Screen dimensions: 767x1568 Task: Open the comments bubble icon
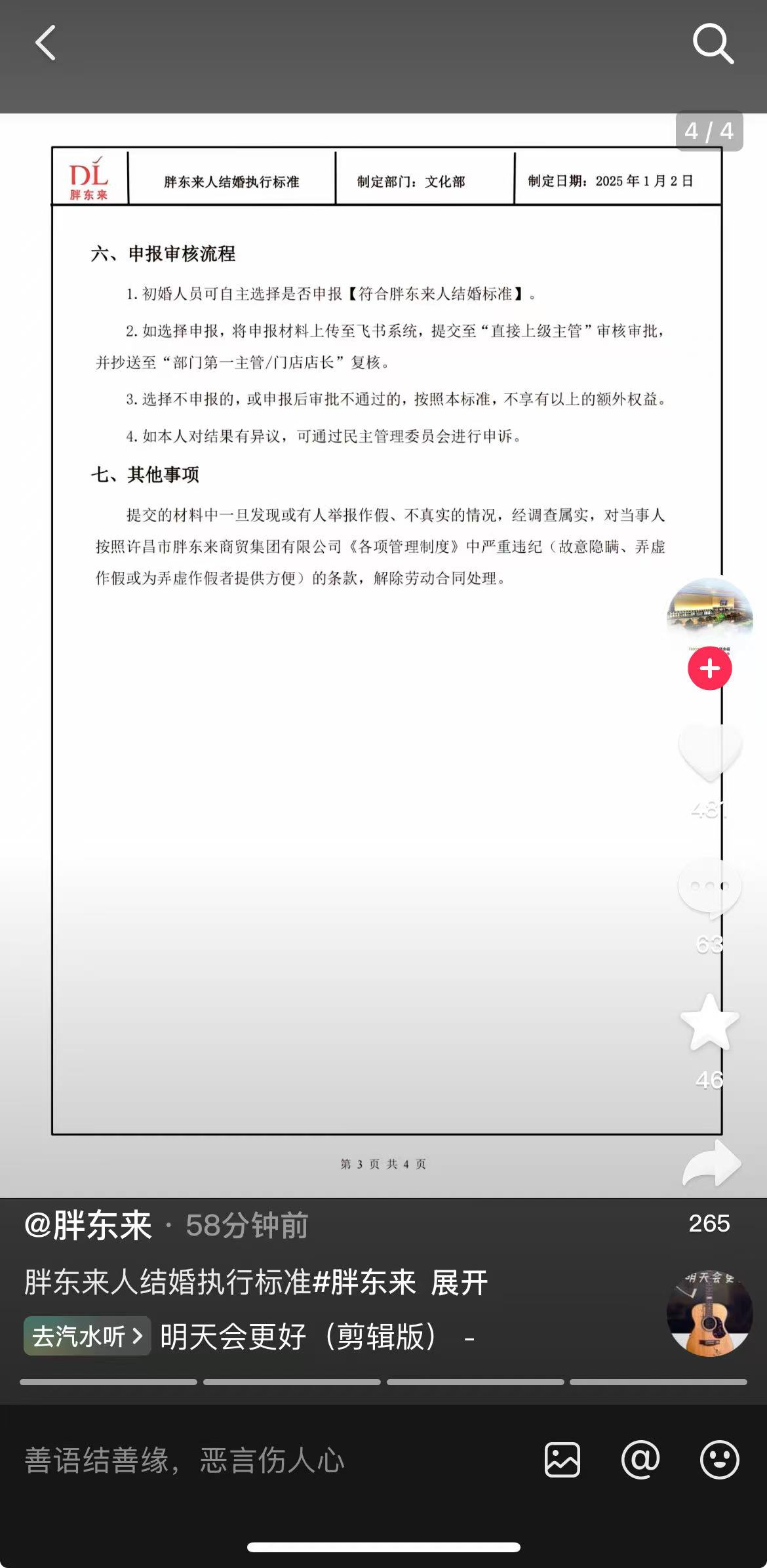(x=709, y=888)
